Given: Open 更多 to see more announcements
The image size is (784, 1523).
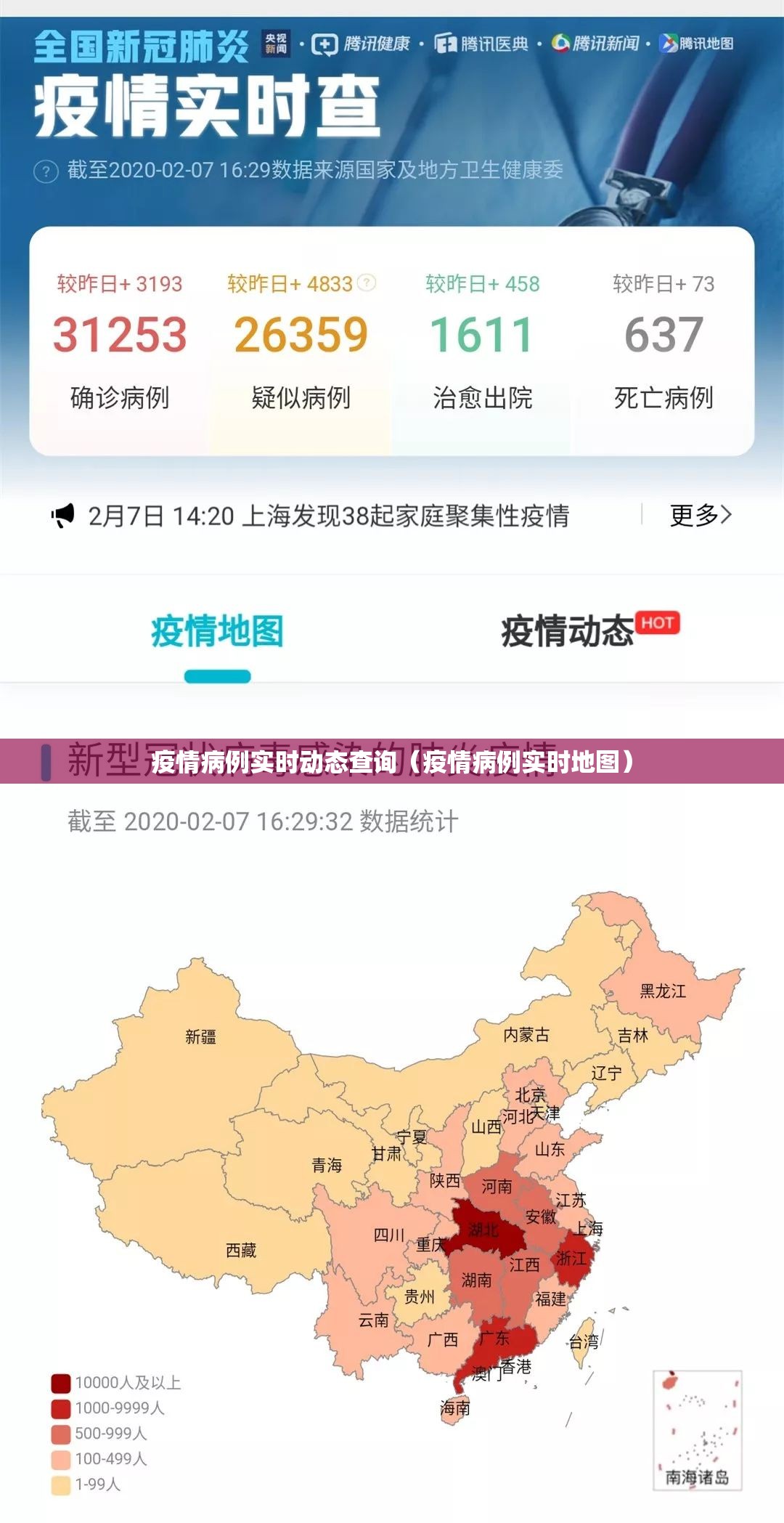Looking at the screenshot, I should [x=698, y=516].
